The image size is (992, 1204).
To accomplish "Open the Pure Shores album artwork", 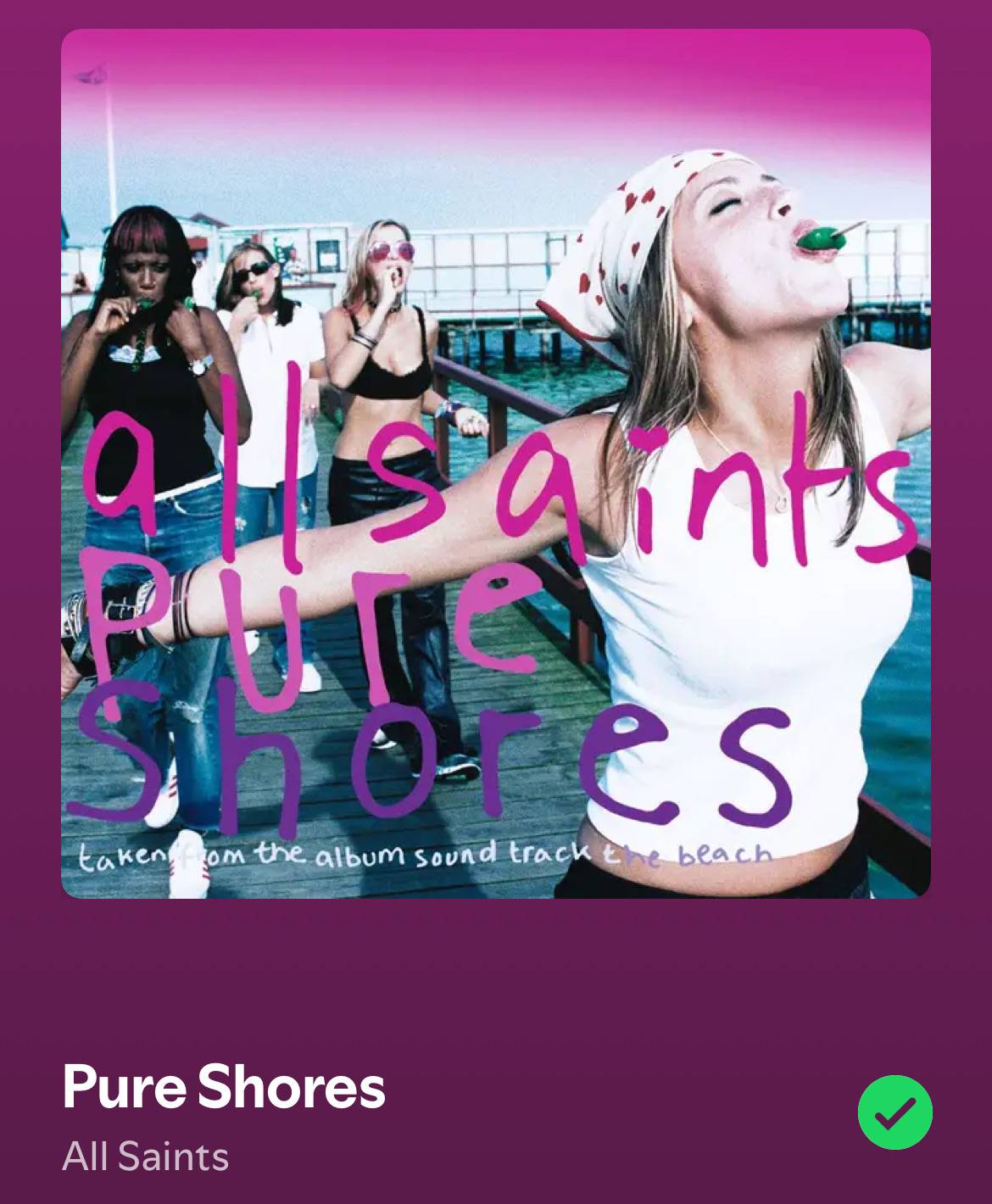I will (496, 464).
